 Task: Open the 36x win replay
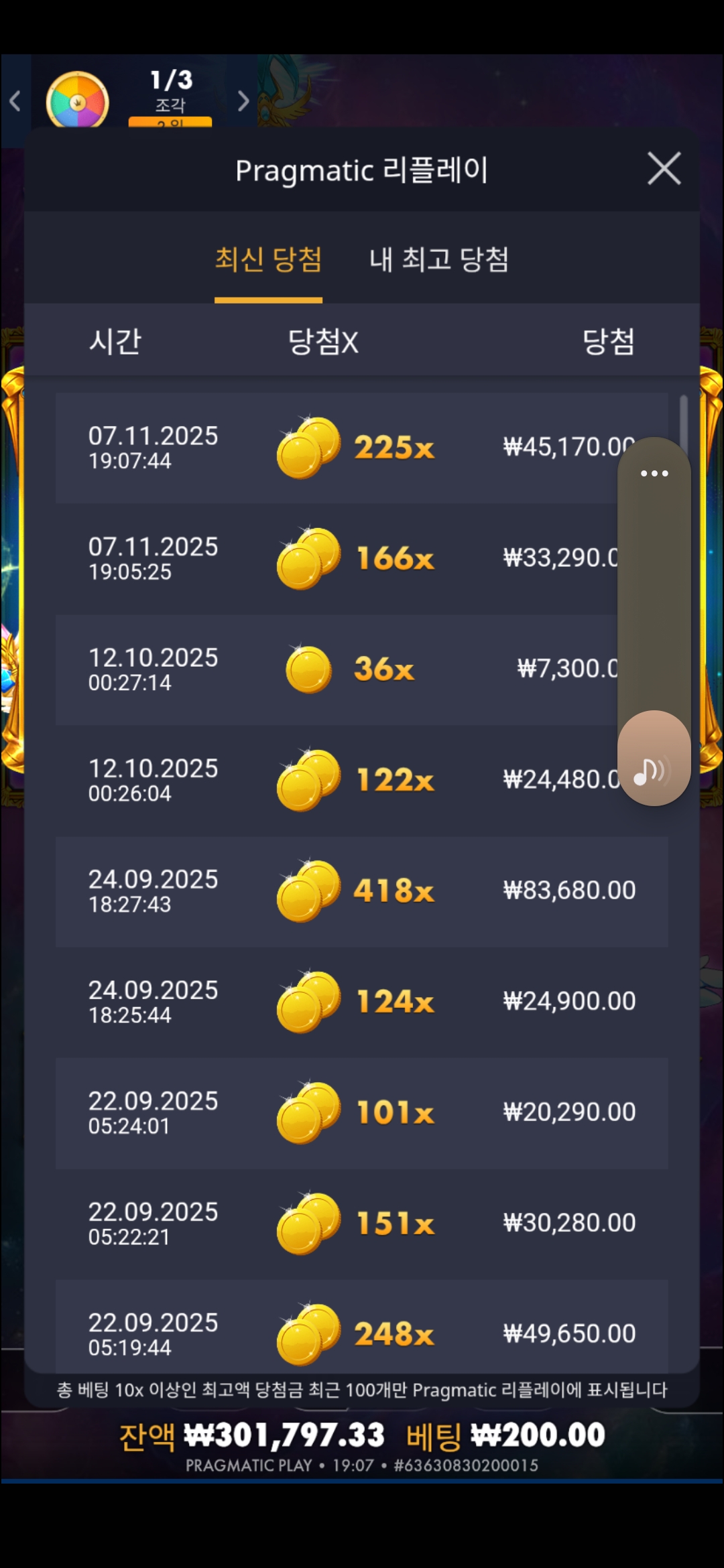tap(335, 669)
